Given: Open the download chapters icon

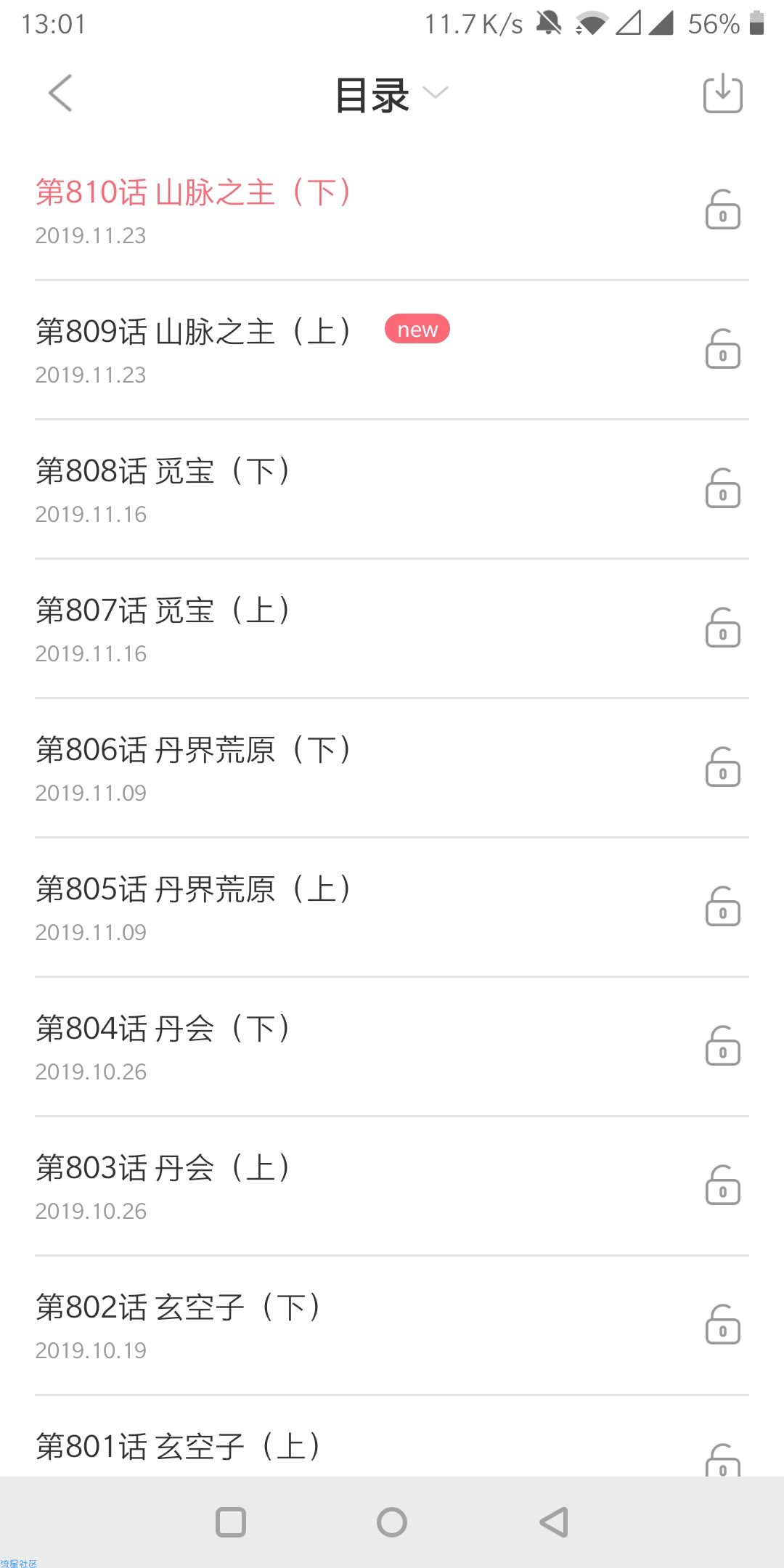Looking at the screenshot, I should tap(723, 94).
